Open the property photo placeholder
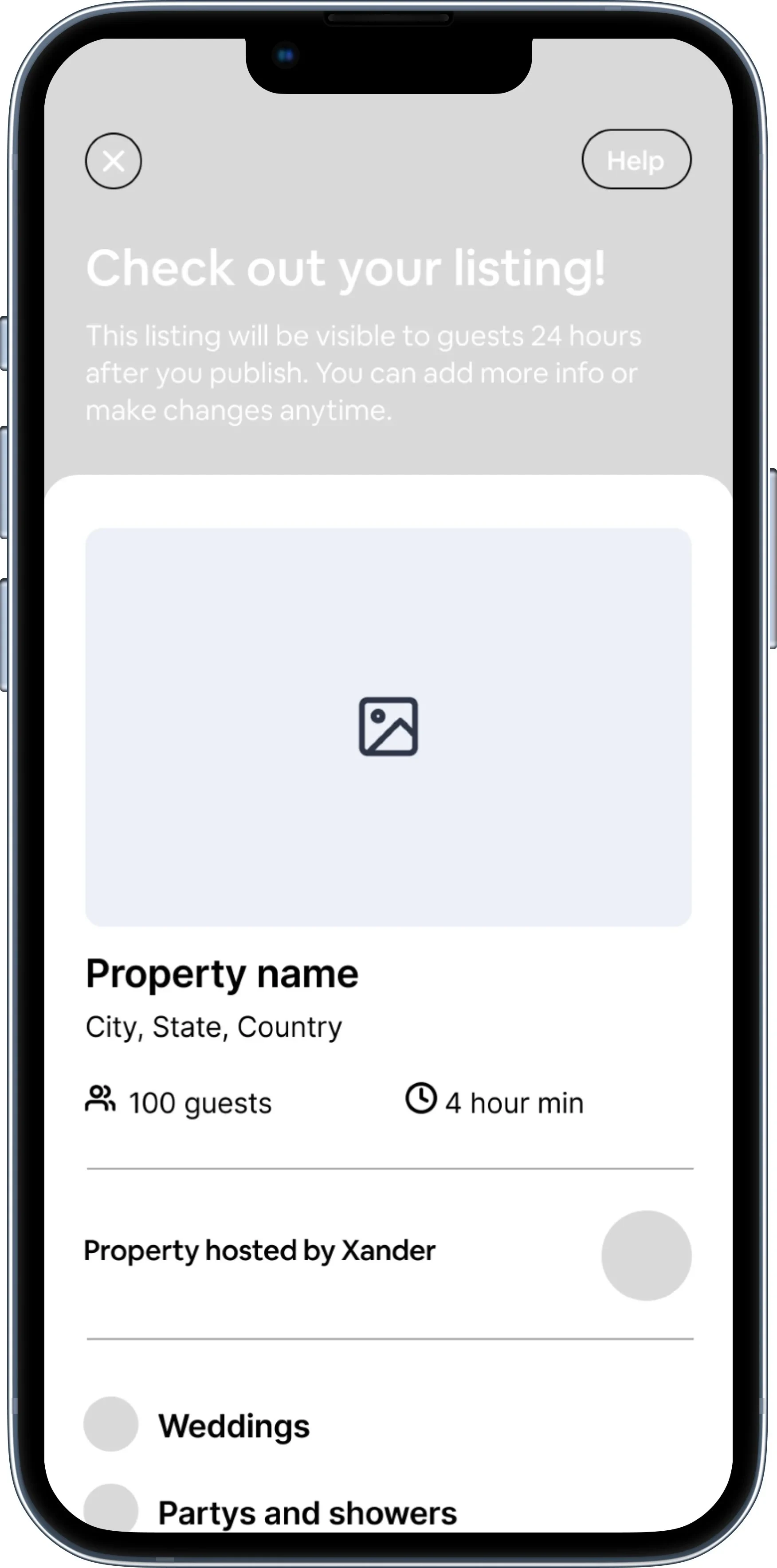This screenshot has width=777, height=1568. (x=388, y=727)
